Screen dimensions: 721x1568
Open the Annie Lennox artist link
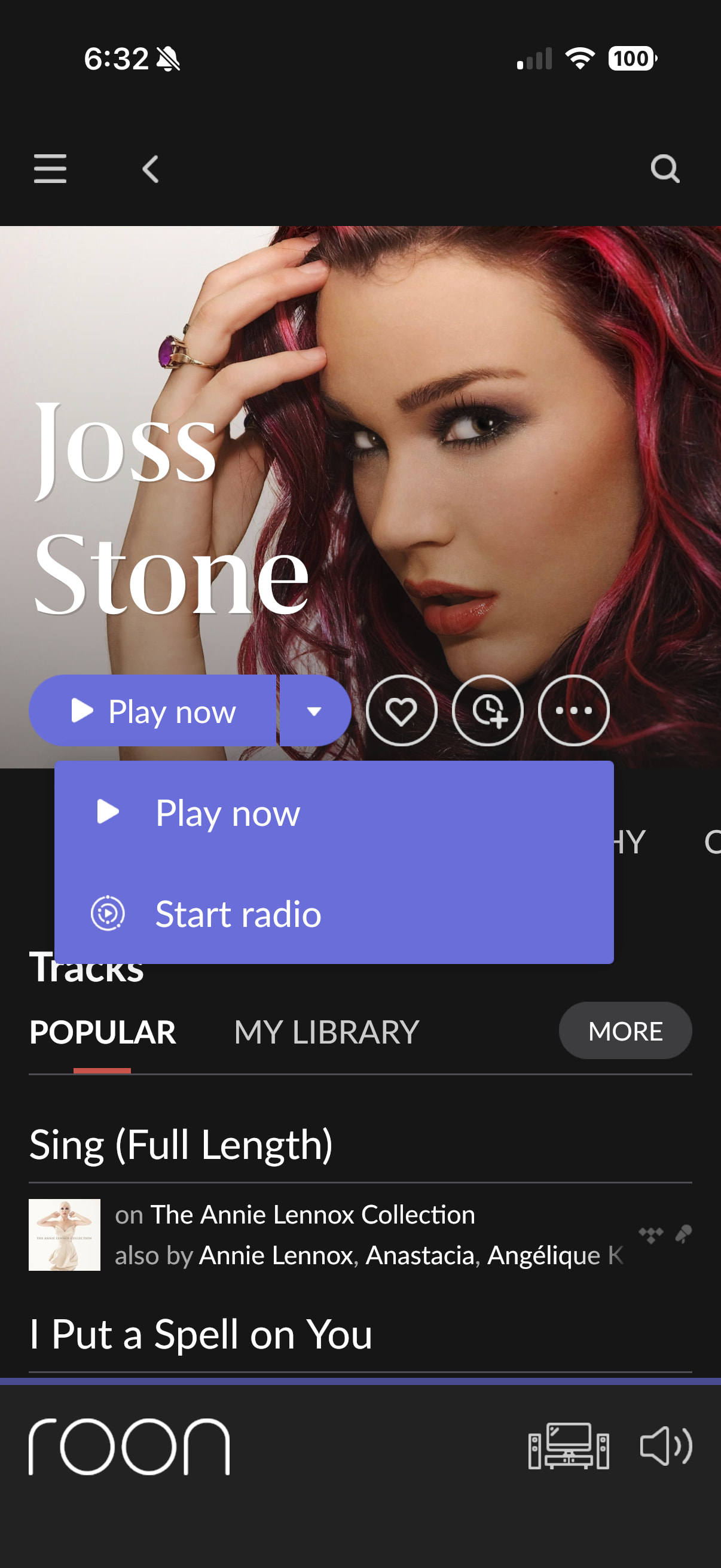[277, 1255]
